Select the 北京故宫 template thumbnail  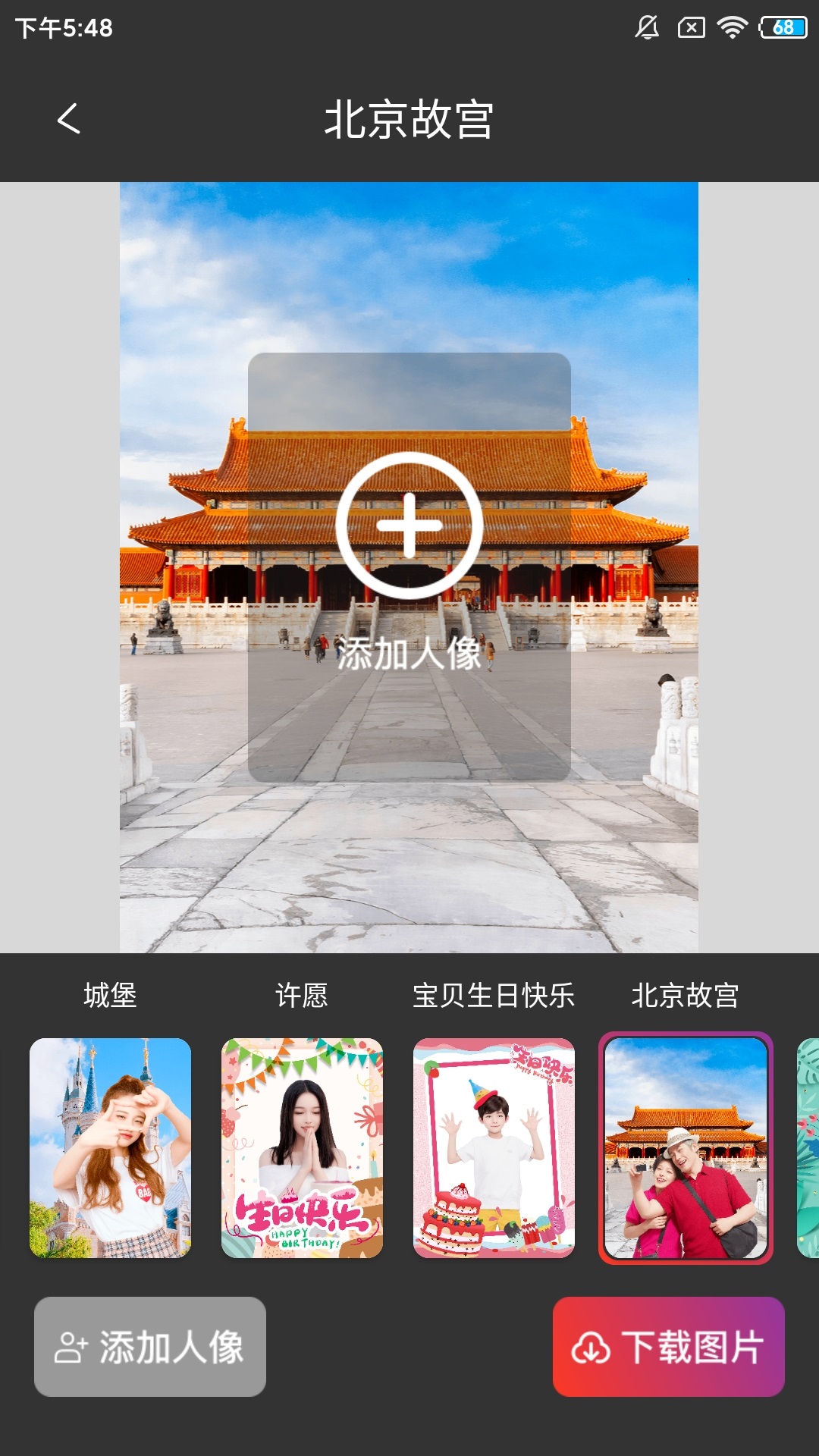686,1147
